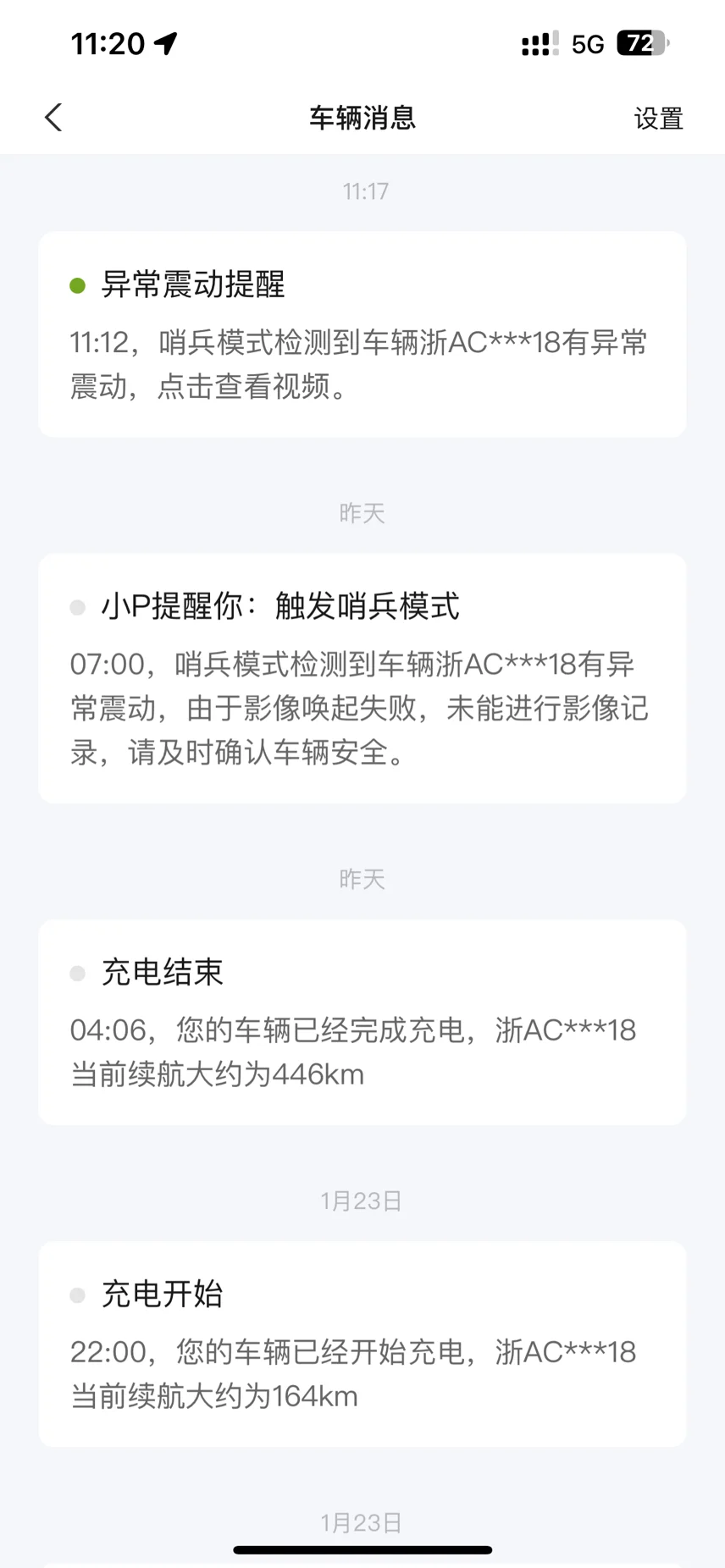This screenshot has width=725, height=1568.
Task: Open the 充电开始 notification card
Action: point(362,1344)
